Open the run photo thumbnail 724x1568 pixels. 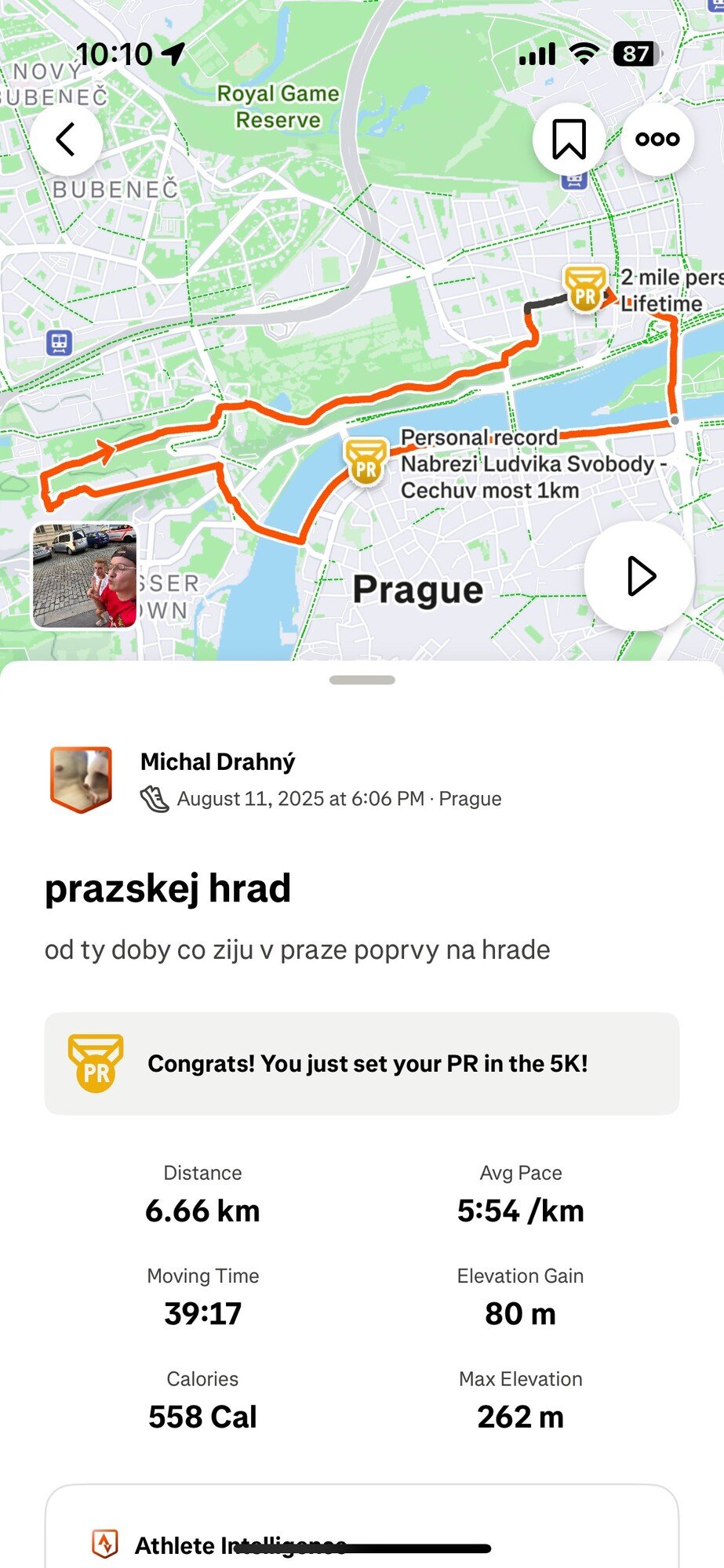tap(84, 577)
